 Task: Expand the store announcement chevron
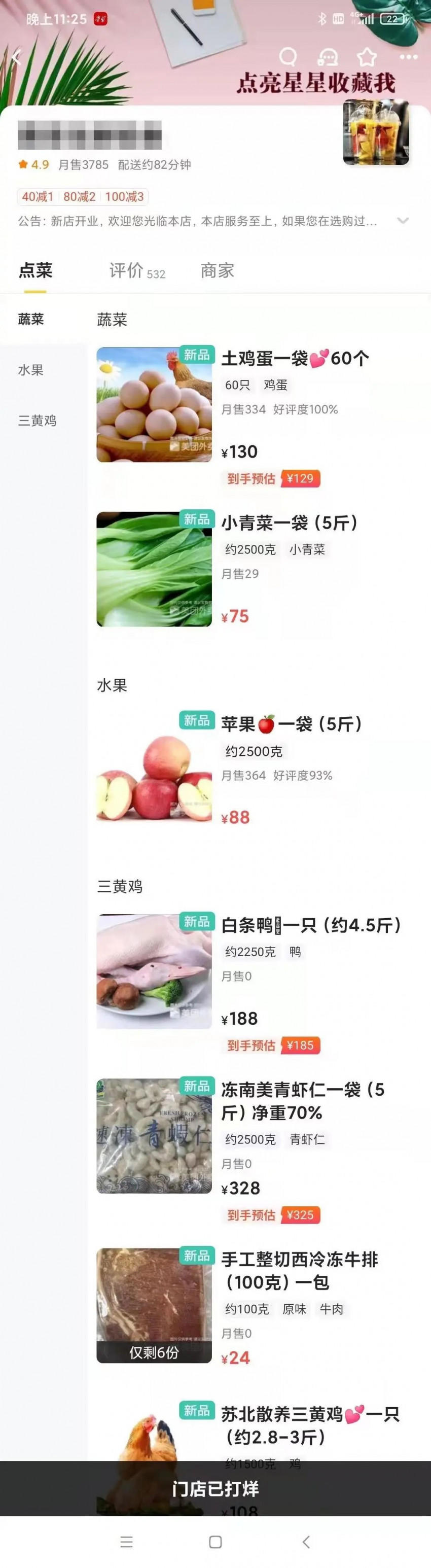tap(403, 221)
